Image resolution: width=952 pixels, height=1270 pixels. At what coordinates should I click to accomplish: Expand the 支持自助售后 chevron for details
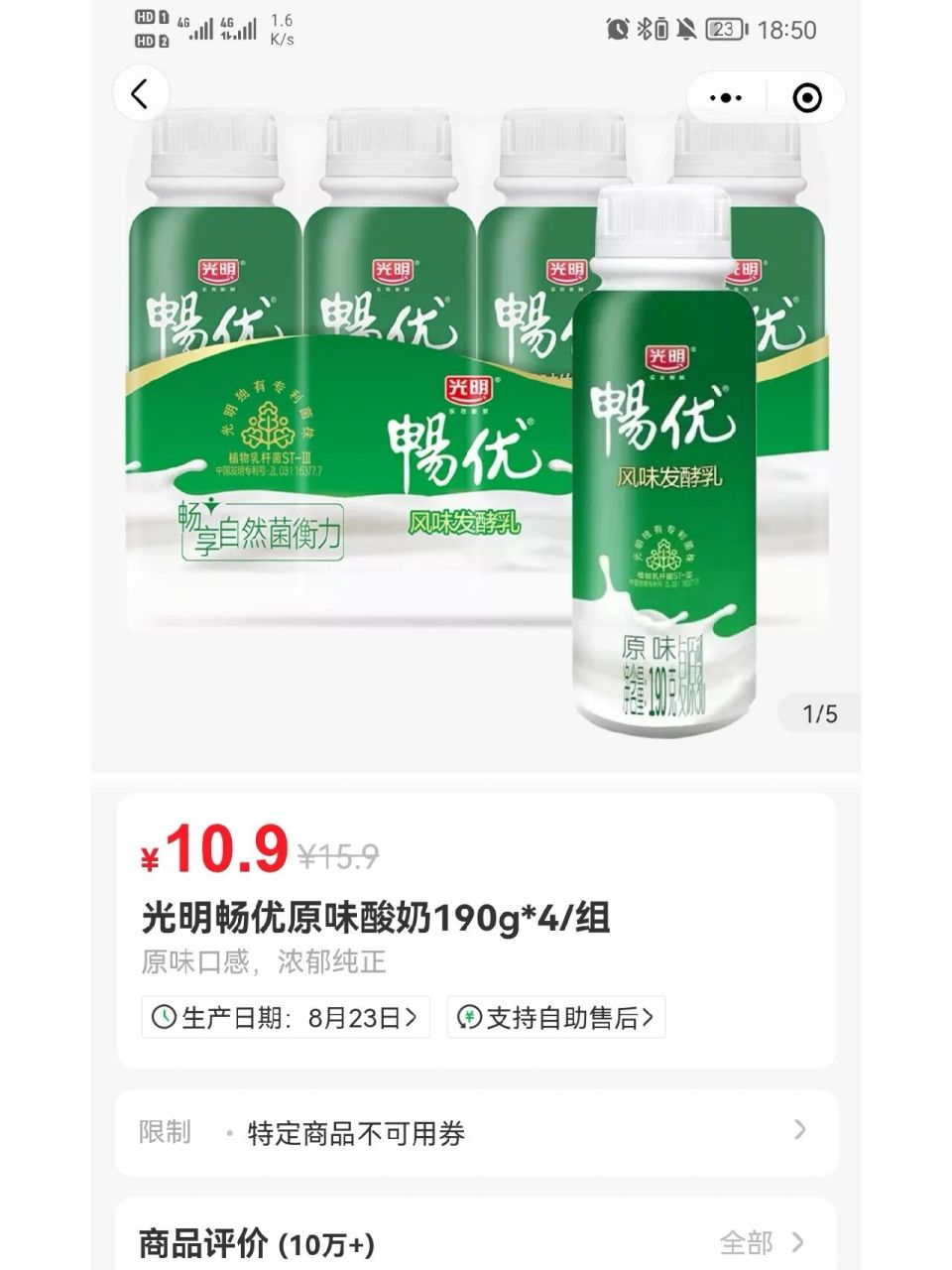coord(649,1017)
